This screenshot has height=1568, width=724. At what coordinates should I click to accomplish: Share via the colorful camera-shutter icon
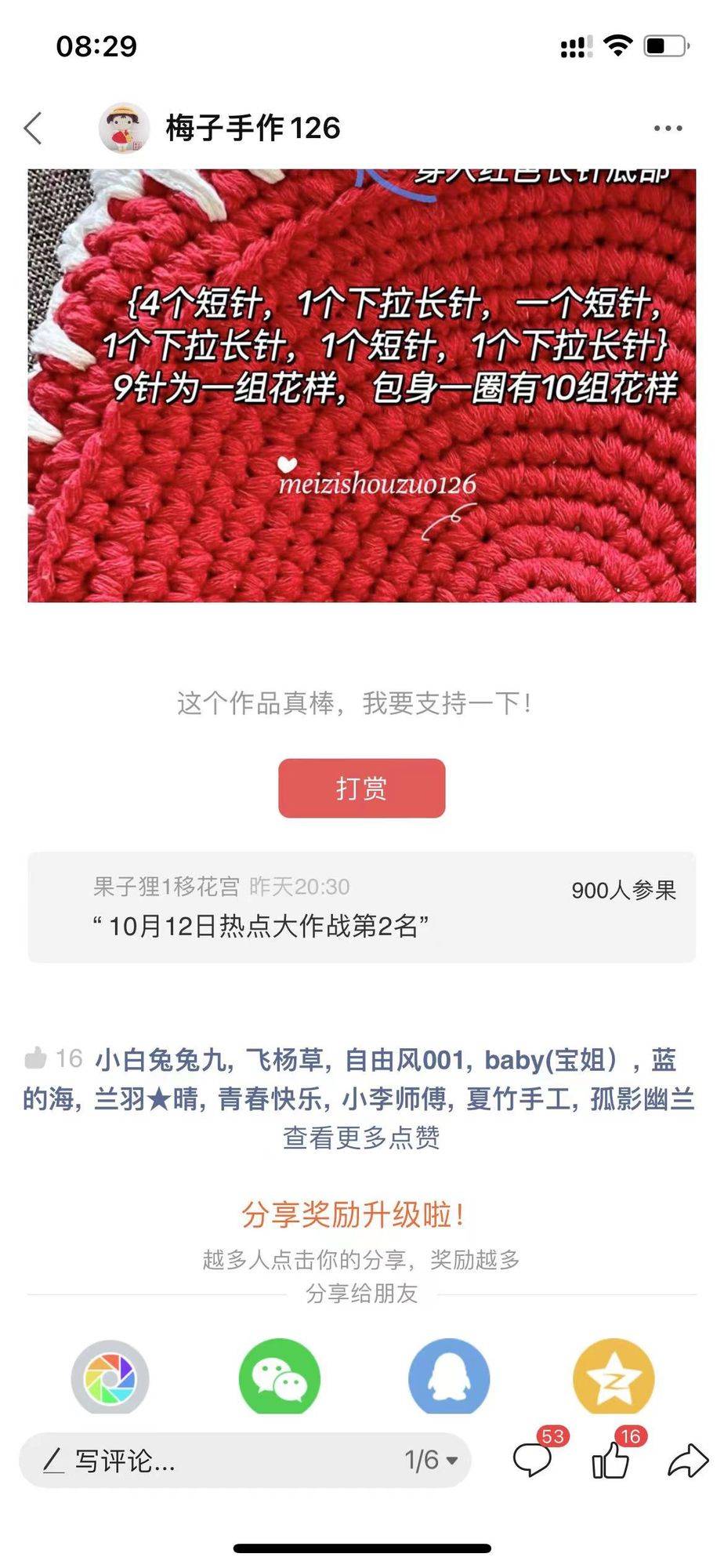(x=110, y=1377)
